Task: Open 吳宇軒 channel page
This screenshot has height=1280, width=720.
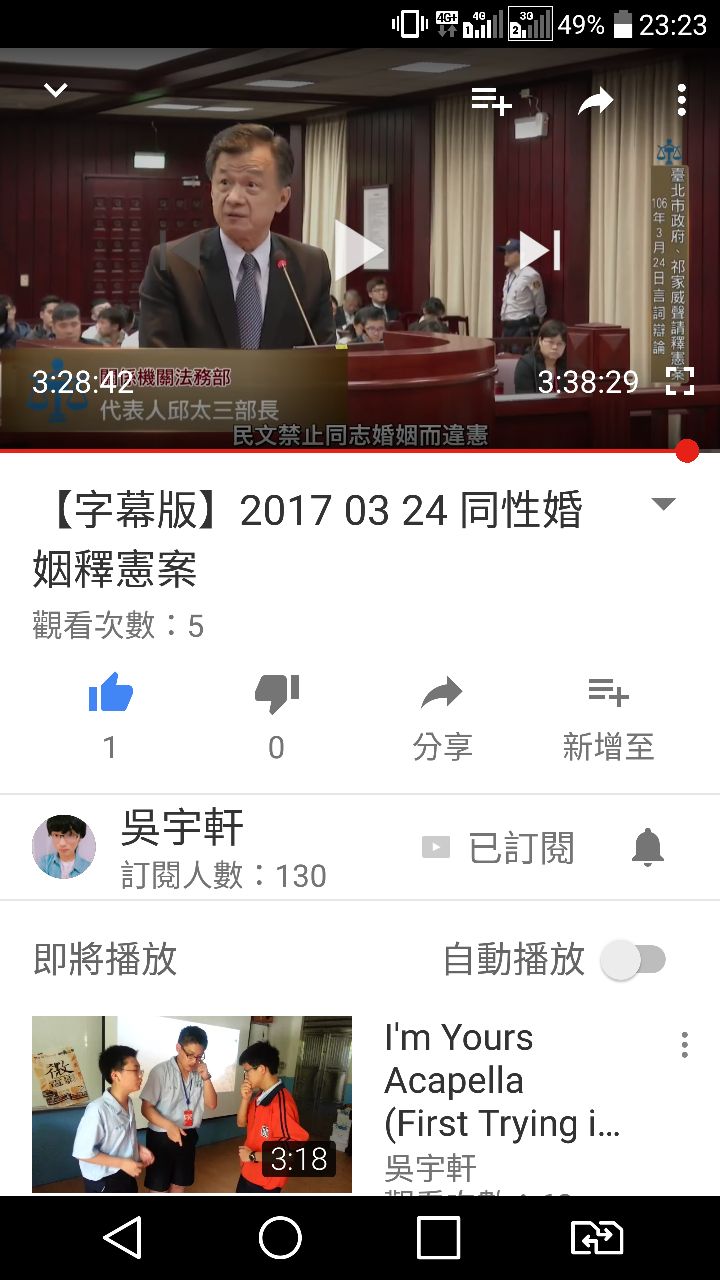Action: pyautogui.click(x=180, y=847)
